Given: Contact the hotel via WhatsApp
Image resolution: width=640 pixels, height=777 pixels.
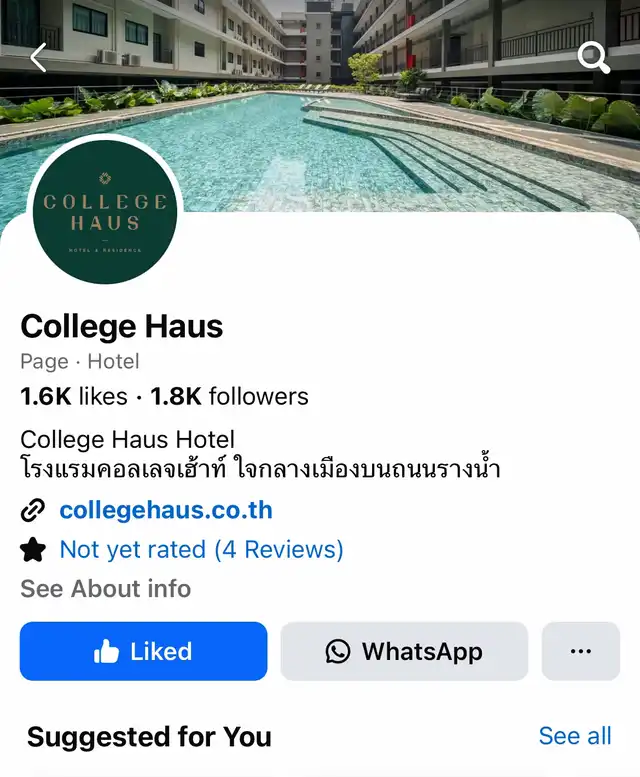Looking at the screenshot, I should (x=404, y=652).
